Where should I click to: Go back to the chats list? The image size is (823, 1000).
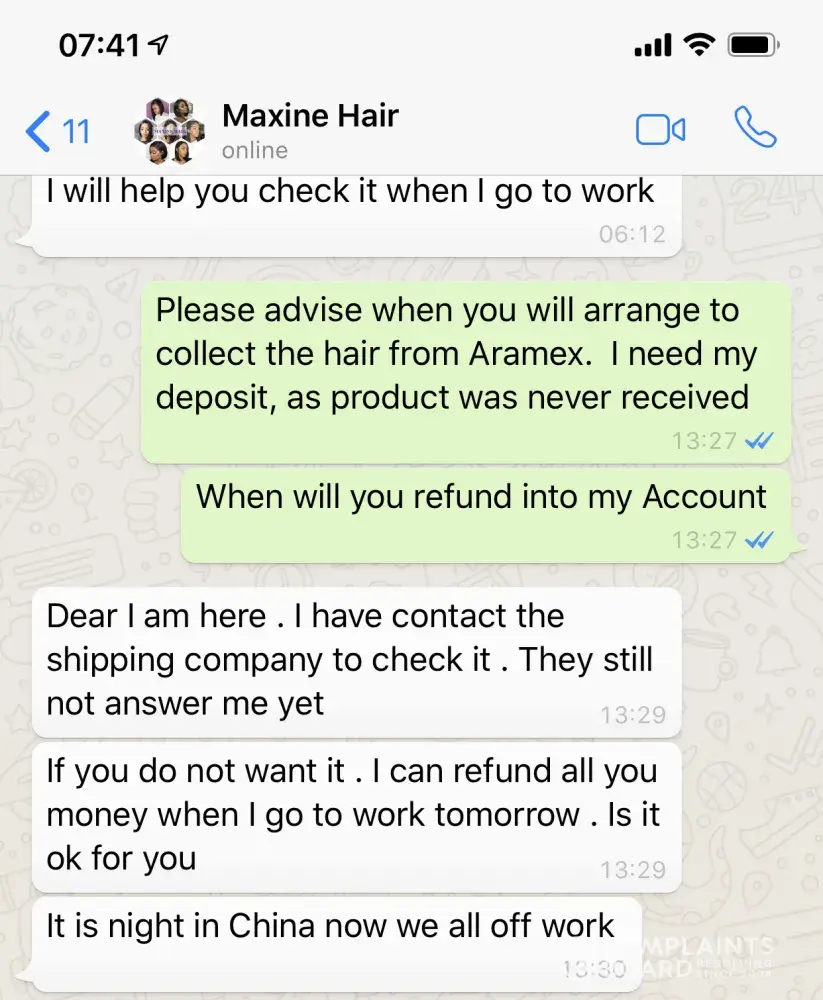[x=55, y=131]
